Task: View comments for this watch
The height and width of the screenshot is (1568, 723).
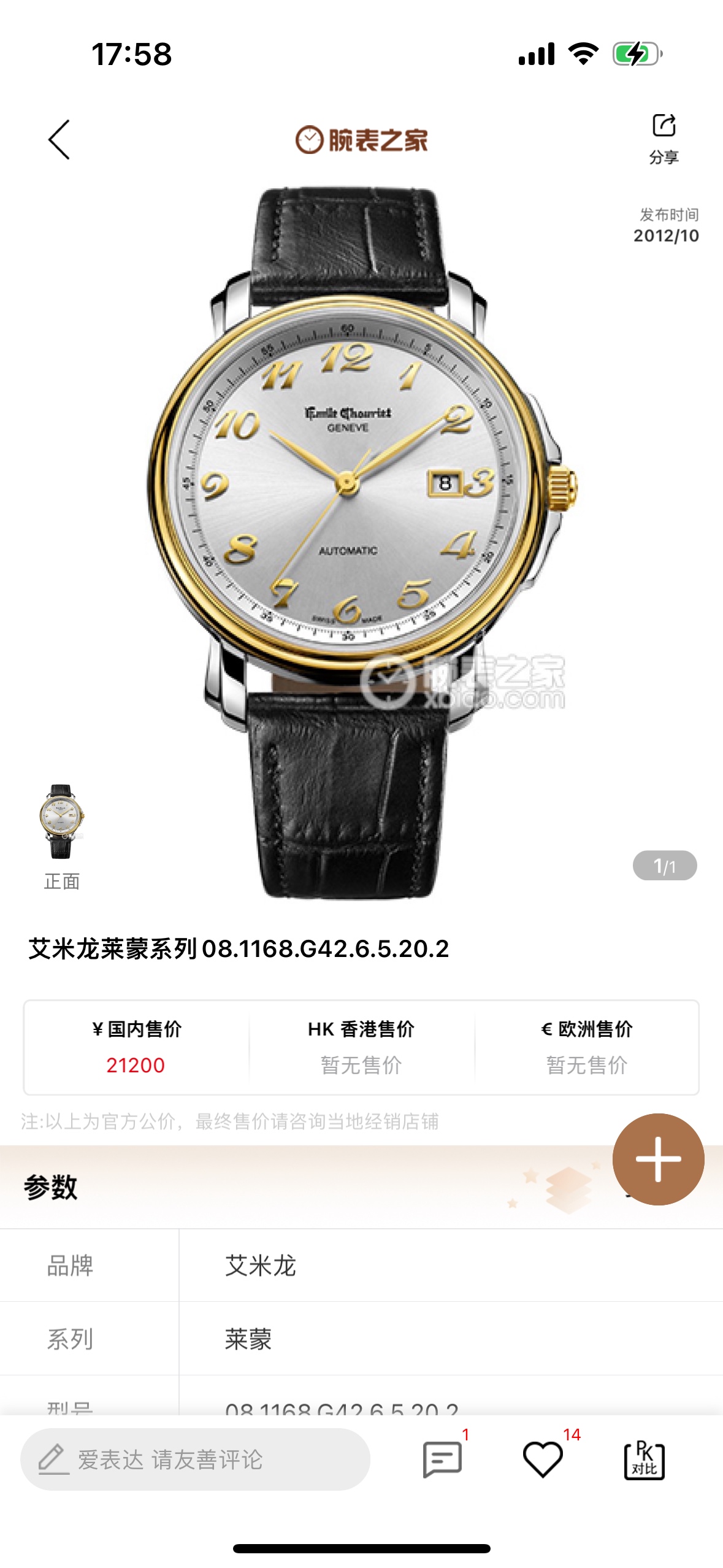Action: click(443, 1459)
